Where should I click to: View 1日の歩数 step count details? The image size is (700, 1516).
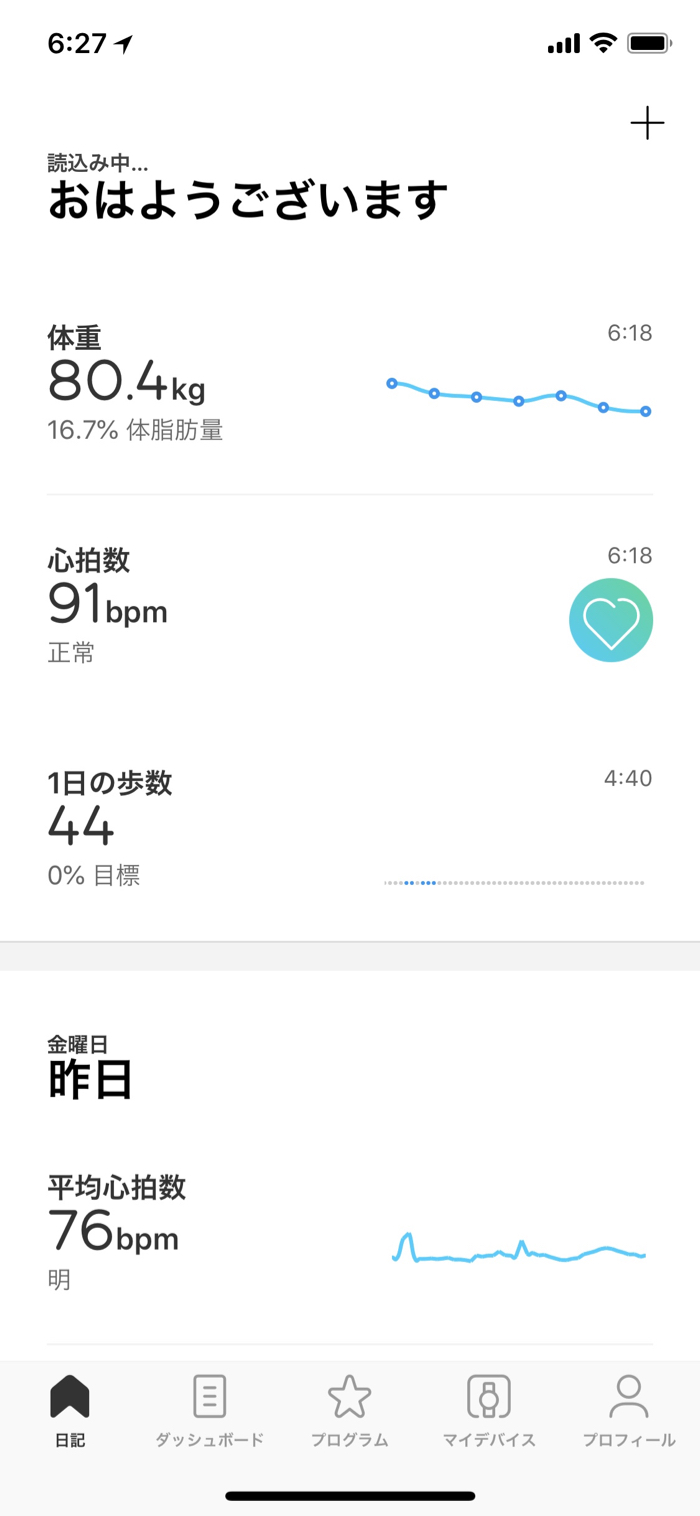350,830
